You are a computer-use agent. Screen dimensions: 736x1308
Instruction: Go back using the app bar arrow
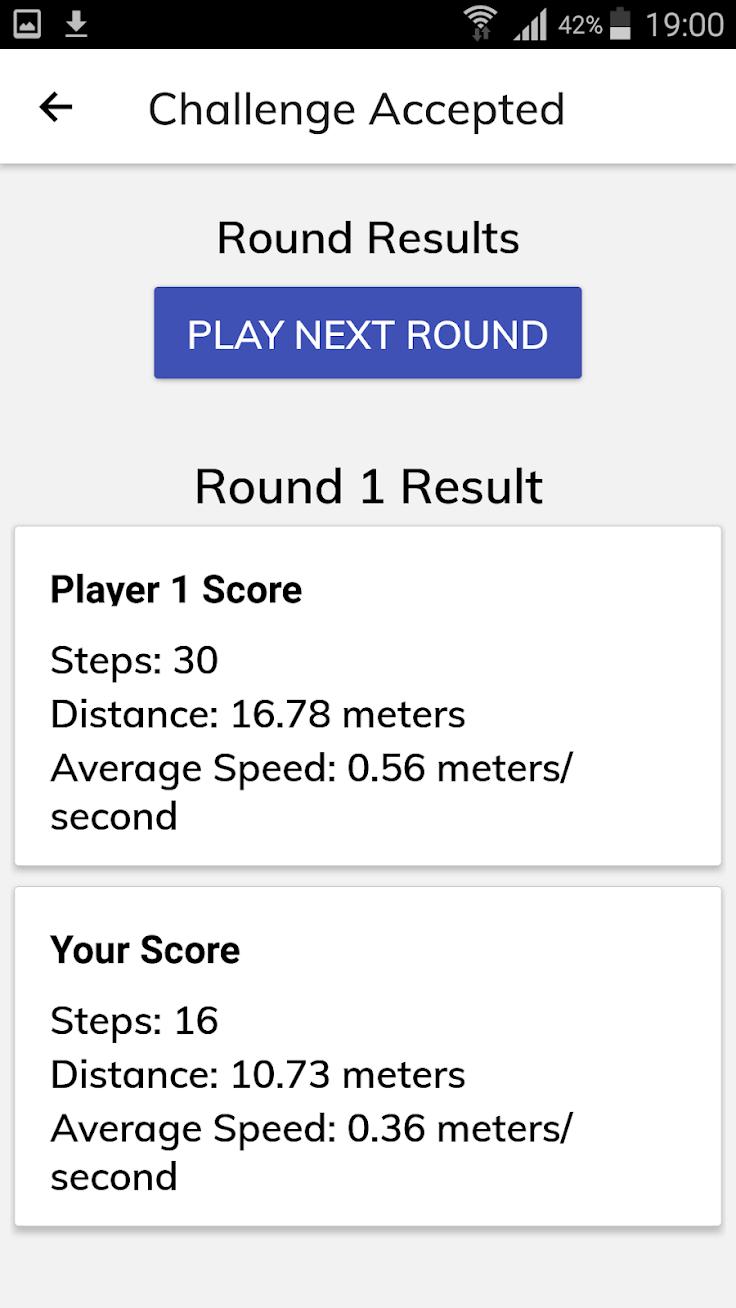56,107
